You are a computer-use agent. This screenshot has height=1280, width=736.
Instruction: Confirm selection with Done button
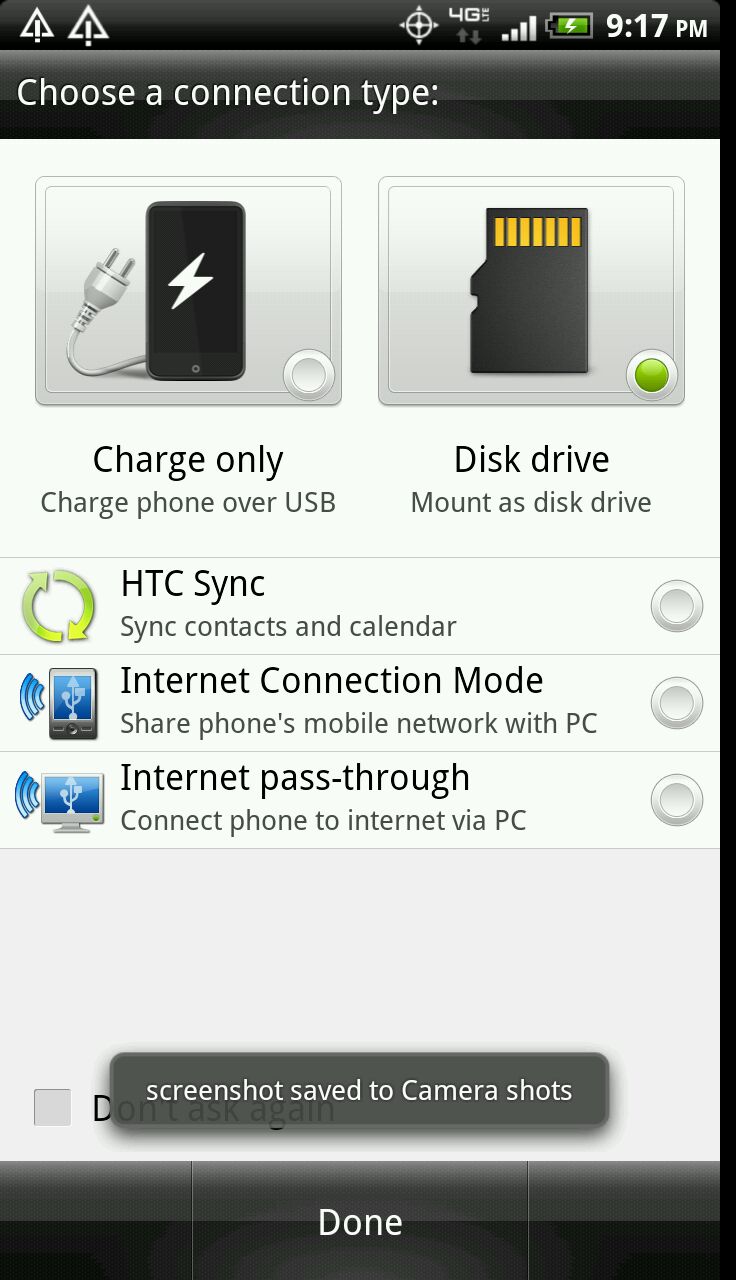pyautogui.click(x=360, y=1222)
